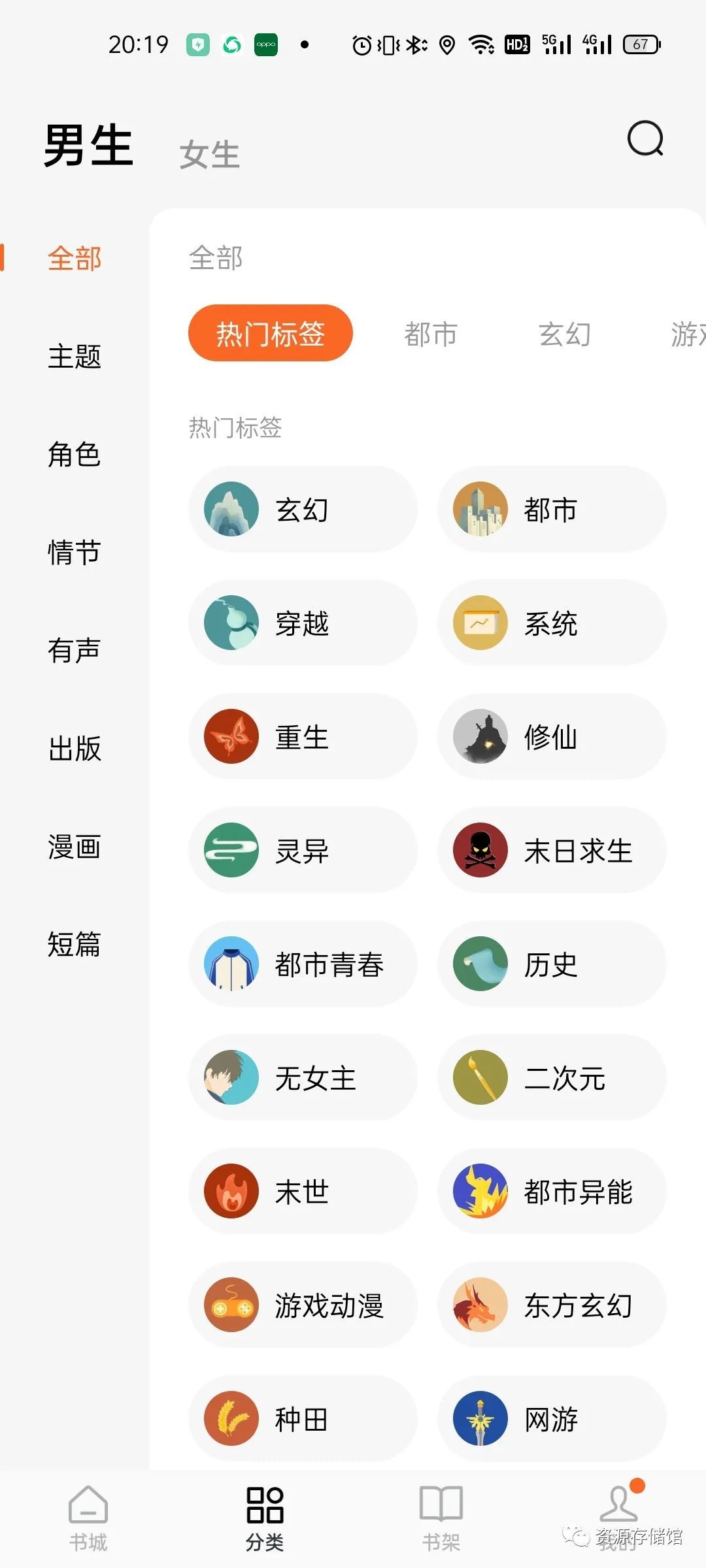The image size is (706, 1568).
Task: Switch to the 我的 profile tab
Action: (618, 1518)
